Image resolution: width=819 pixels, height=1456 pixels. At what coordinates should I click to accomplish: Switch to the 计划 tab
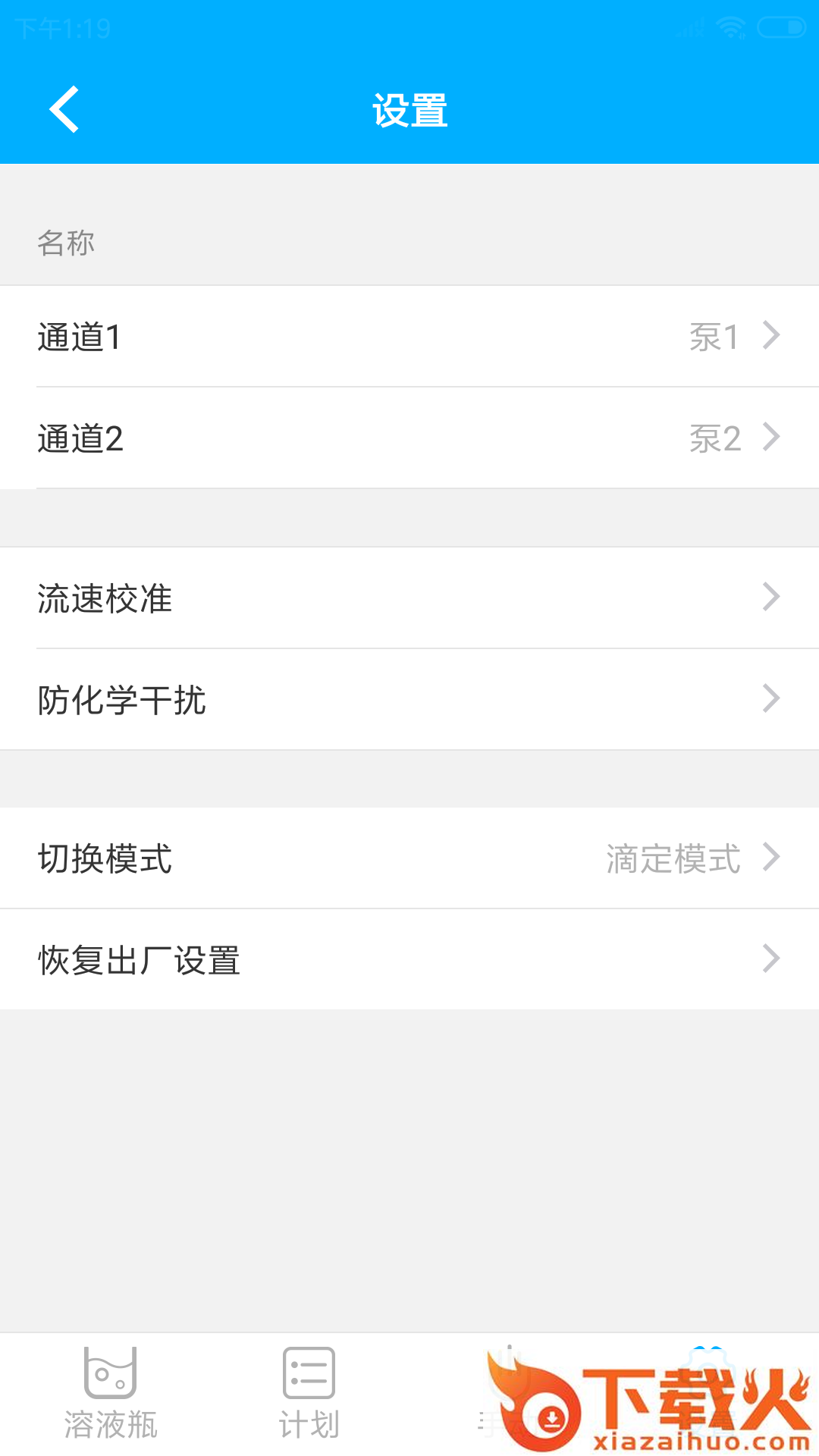click(x=309, y=1394)
